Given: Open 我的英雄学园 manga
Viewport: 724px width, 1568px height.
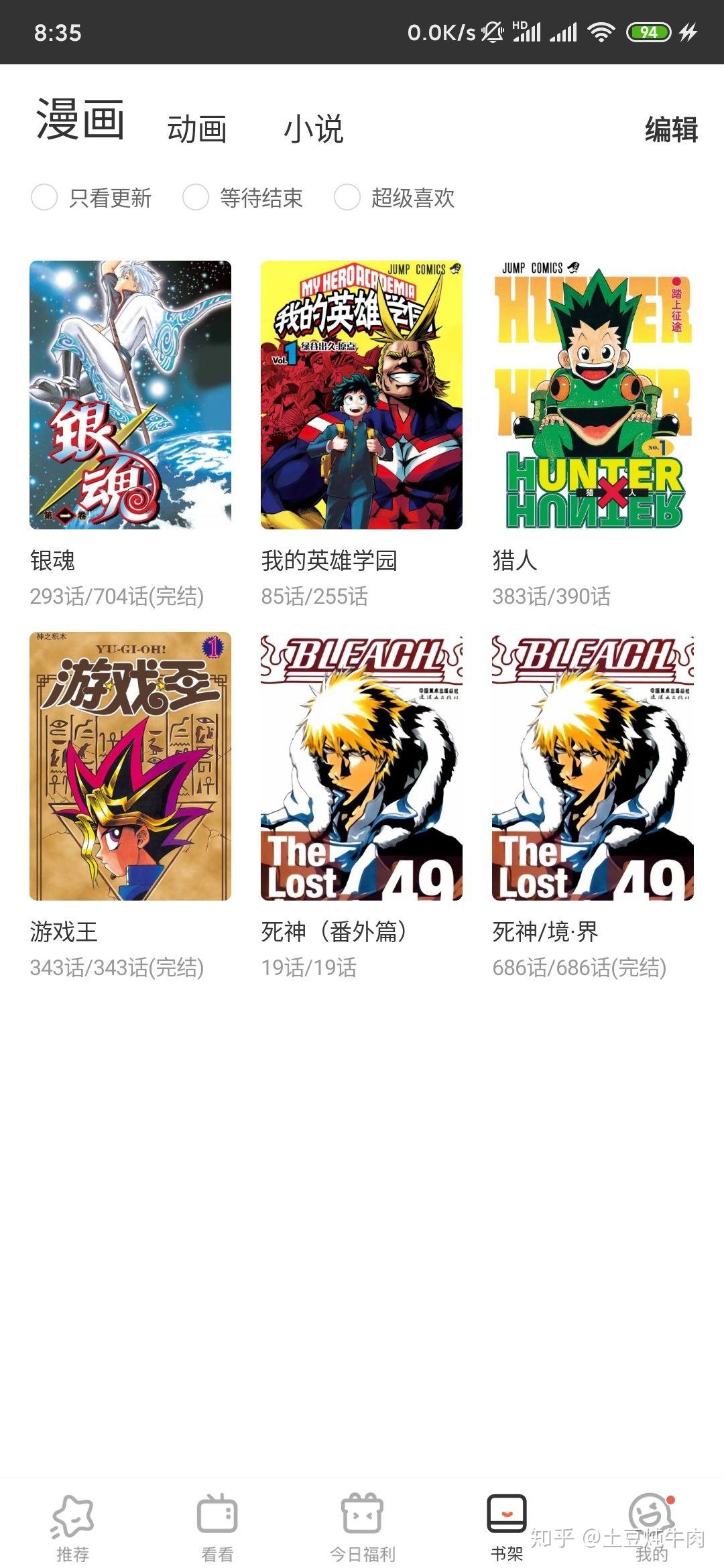Looking at the screenshot, I should coord(361,395).
